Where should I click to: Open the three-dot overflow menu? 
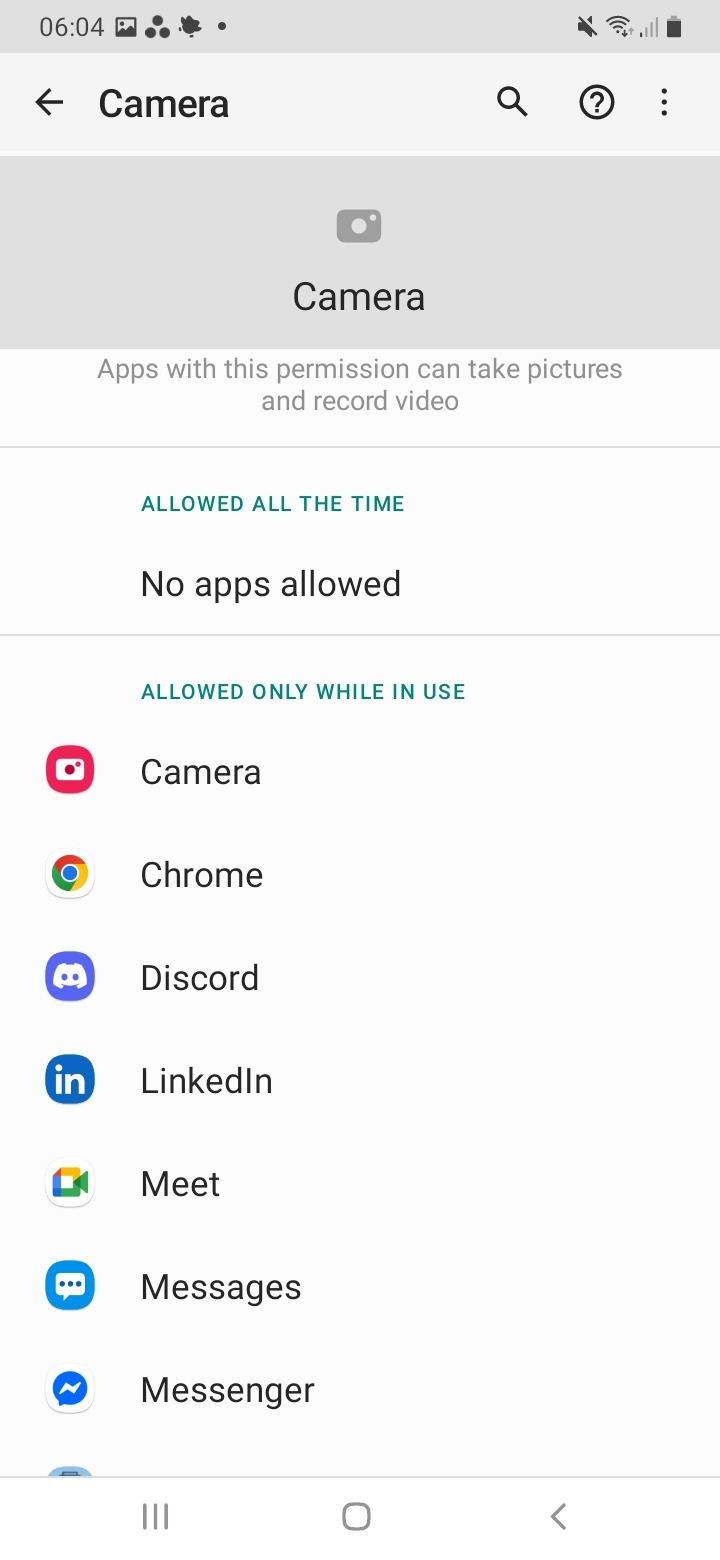[x=664, y=102]
